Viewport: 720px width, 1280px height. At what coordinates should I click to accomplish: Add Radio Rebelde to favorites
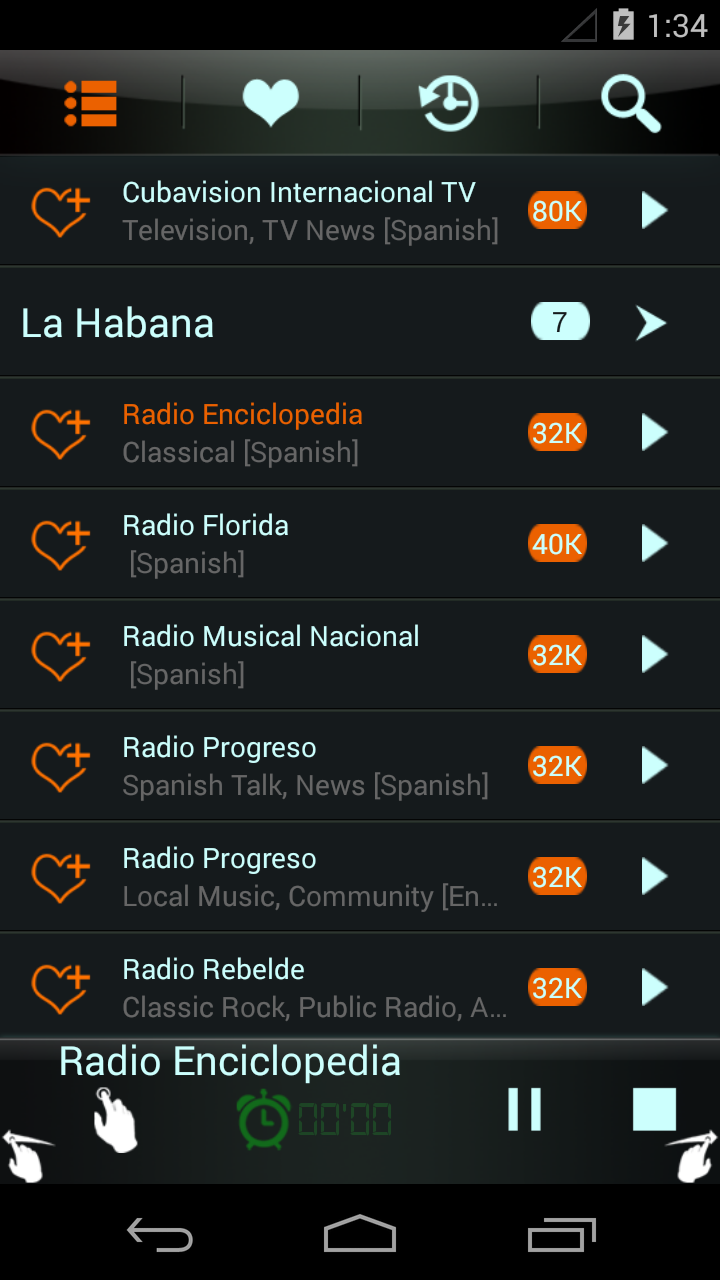[x=59, y=986]
